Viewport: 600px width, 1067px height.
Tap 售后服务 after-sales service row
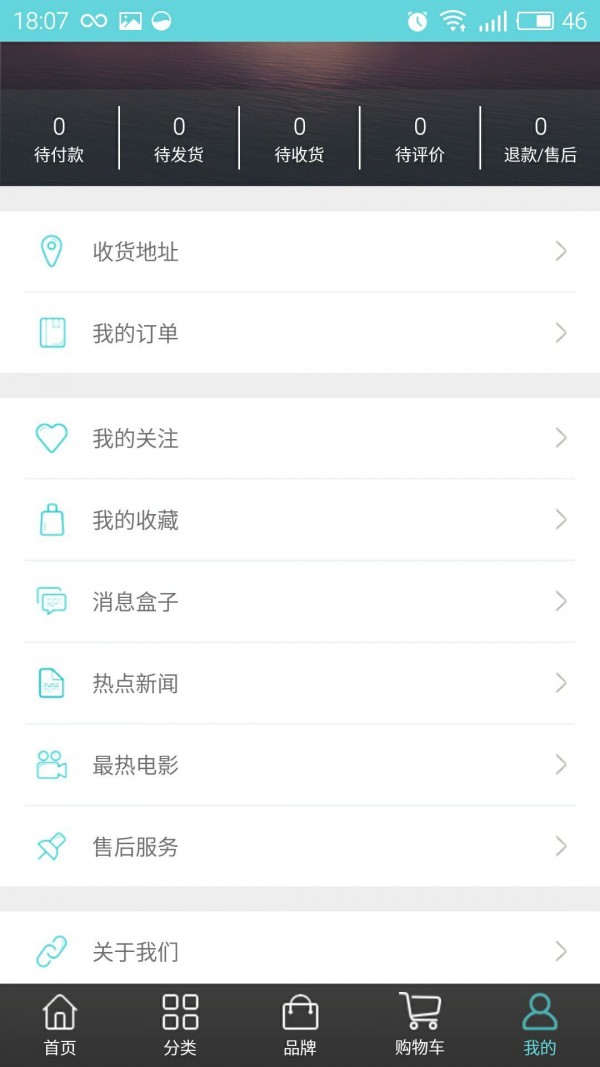300,847
